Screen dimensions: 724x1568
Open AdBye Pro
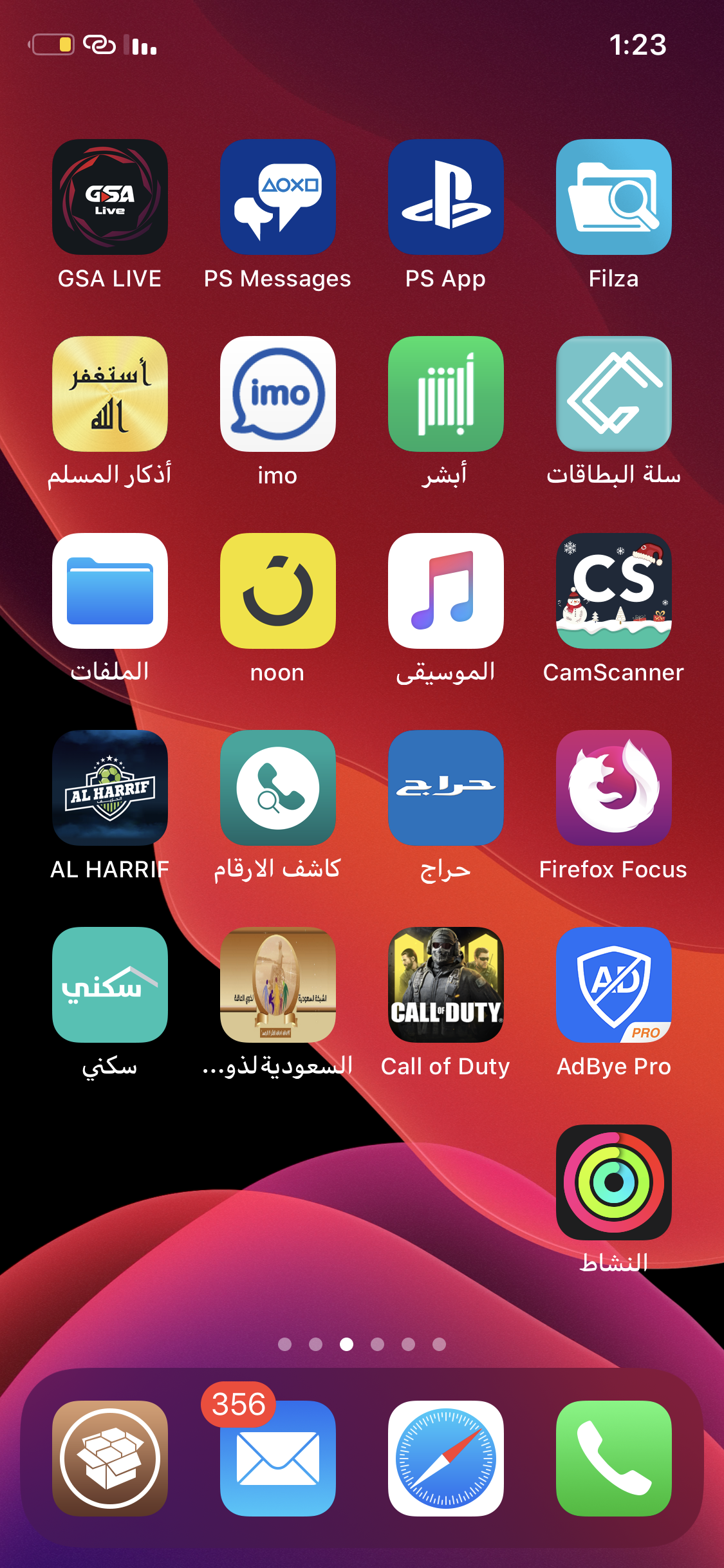click(x=613, y=985)
